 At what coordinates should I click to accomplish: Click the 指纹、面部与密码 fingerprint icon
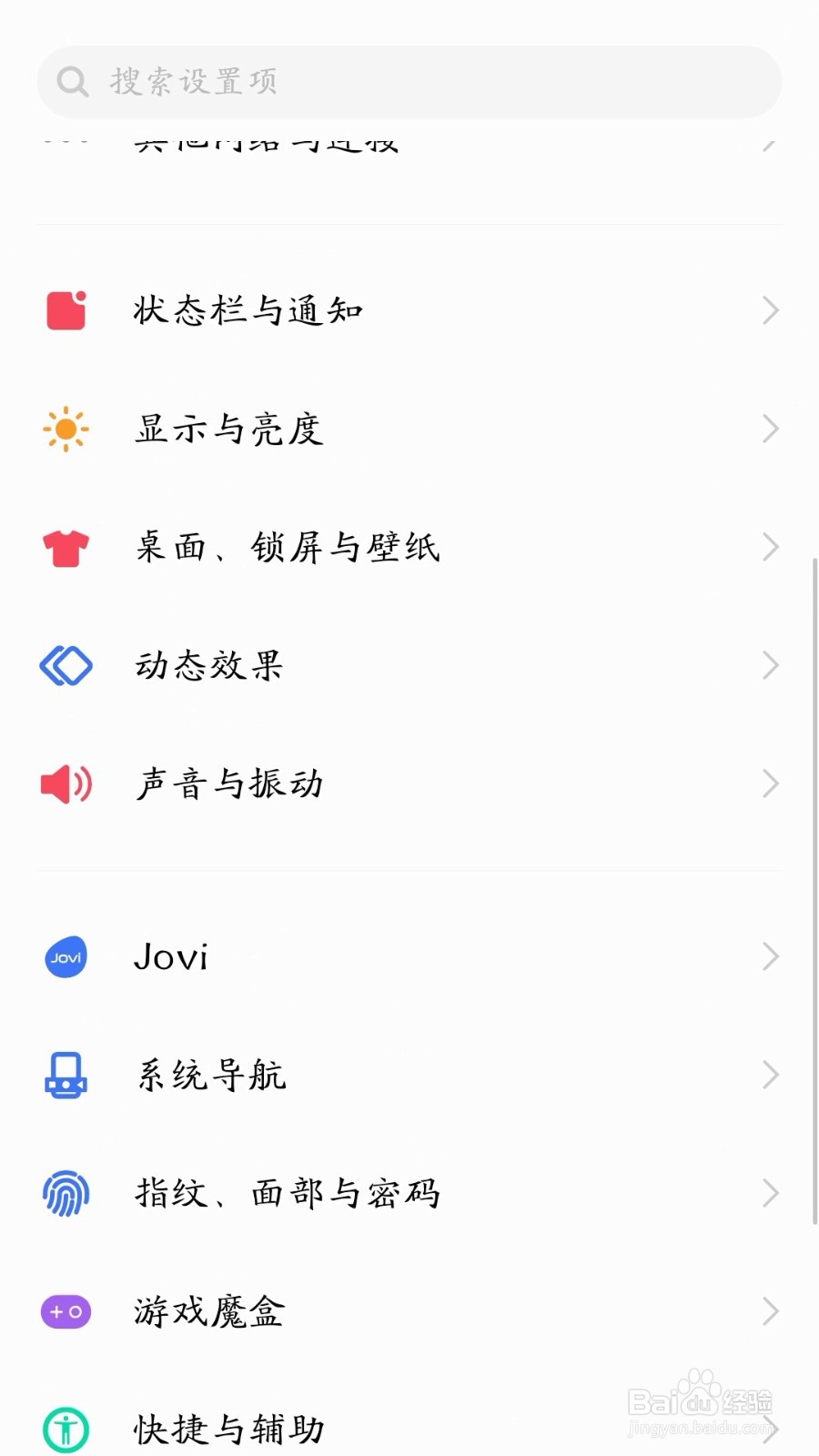click(65, 1193)
